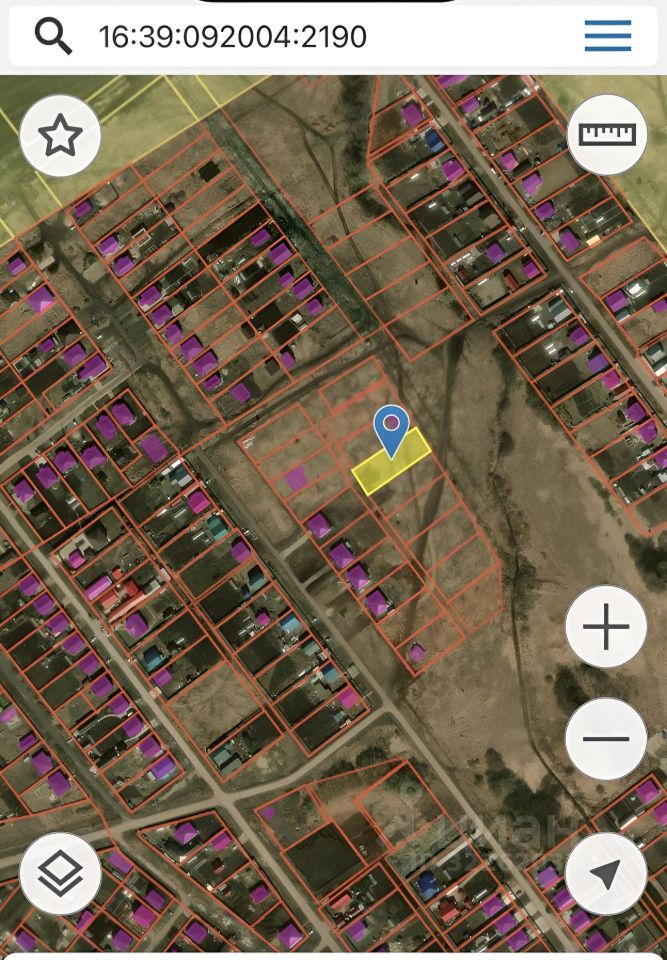Open the map layers selector
Image resolution: width=667 pixels, height=960 pixels.
60,873
